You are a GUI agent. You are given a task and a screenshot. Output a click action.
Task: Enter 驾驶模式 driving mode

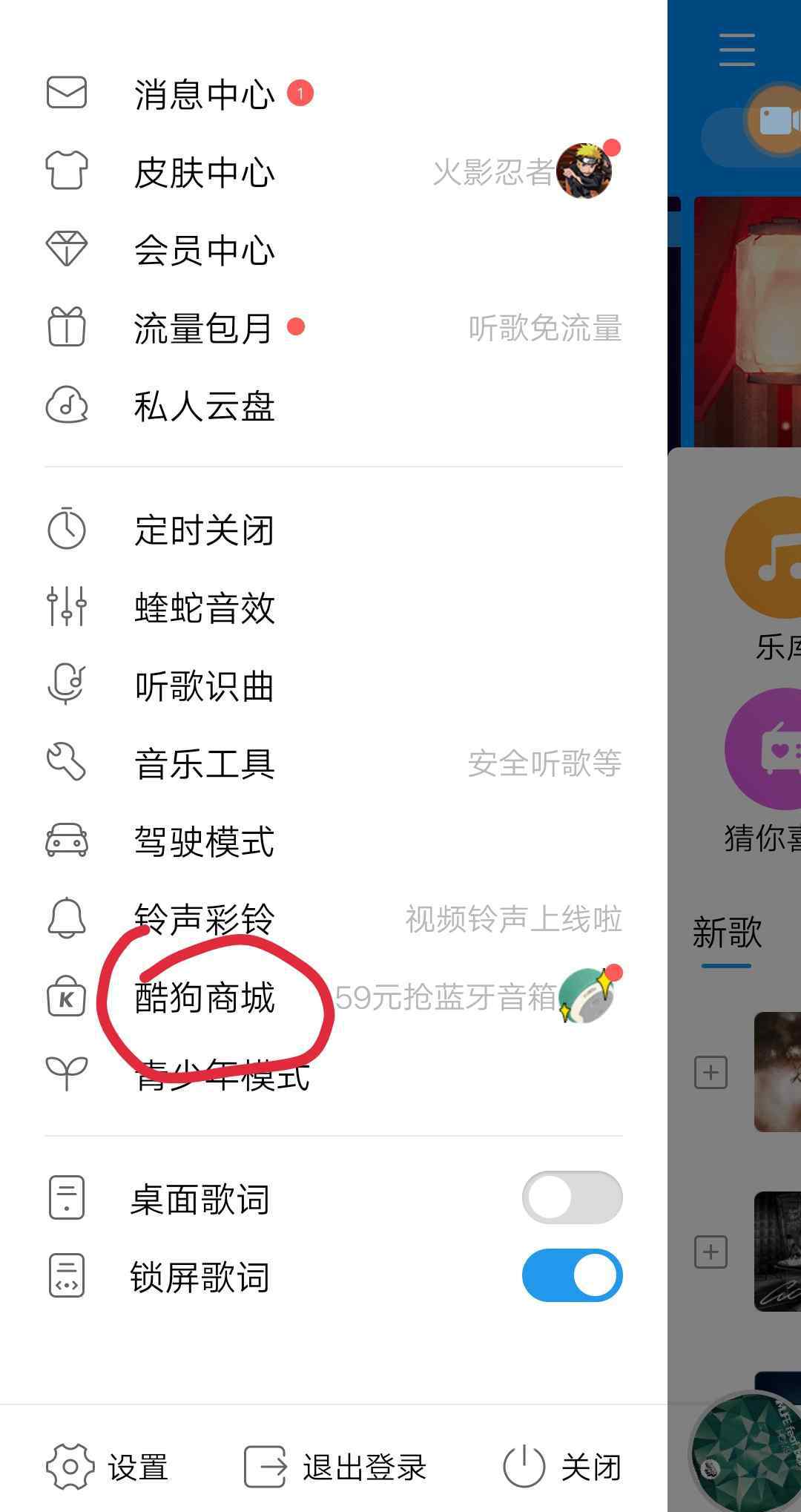tap(334, 841)
